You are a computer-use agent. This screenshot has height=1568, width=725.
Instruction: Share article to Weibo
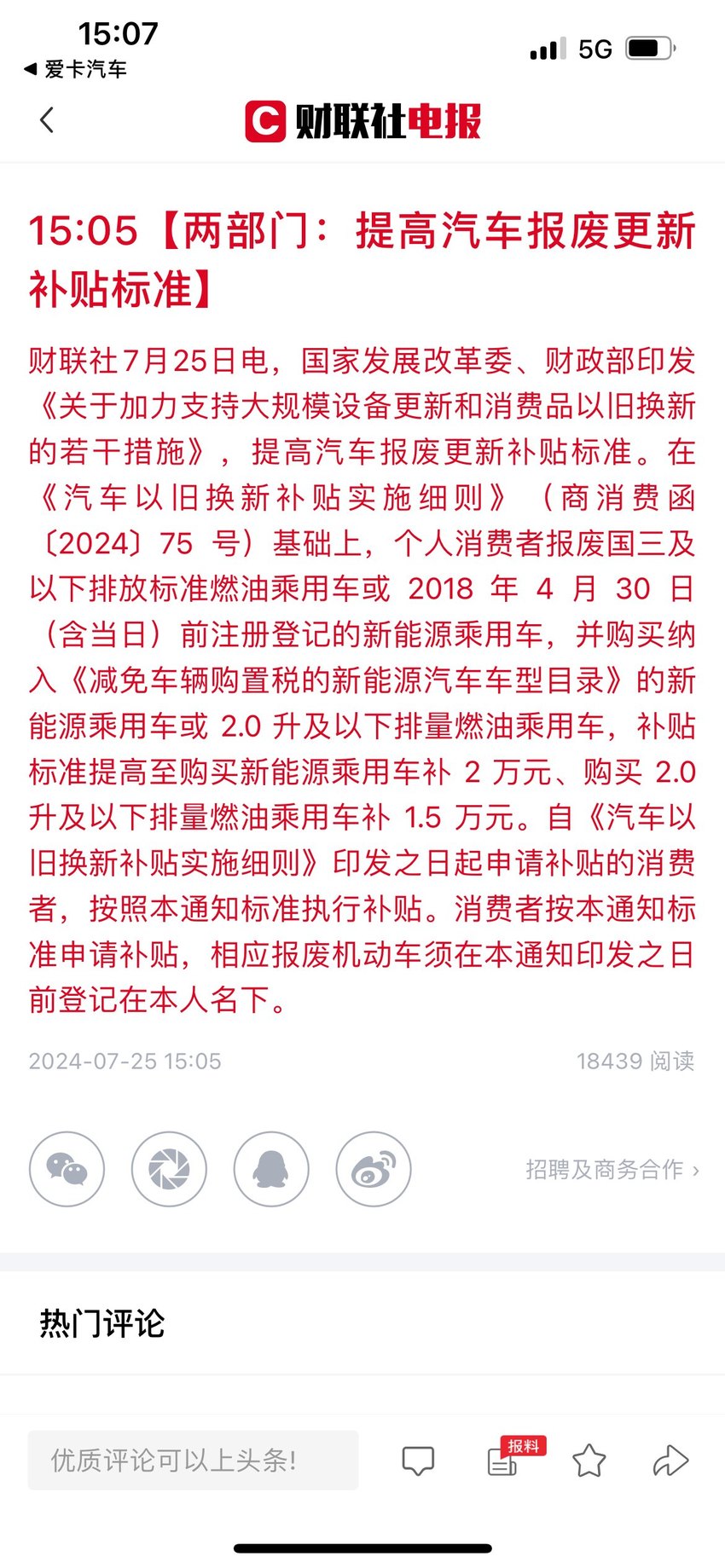pos(374,1169)
